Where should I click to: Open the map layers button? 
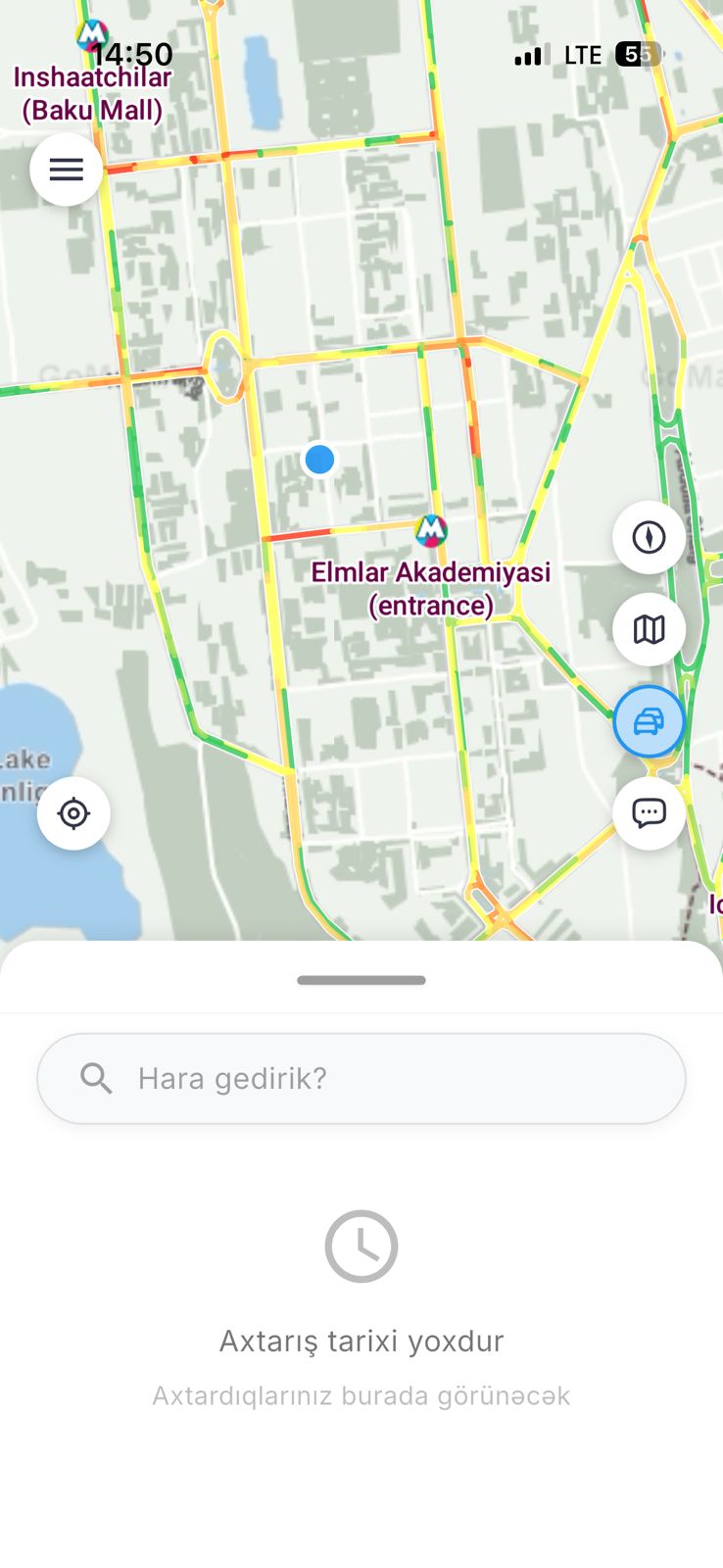click(x=649, y=629)
